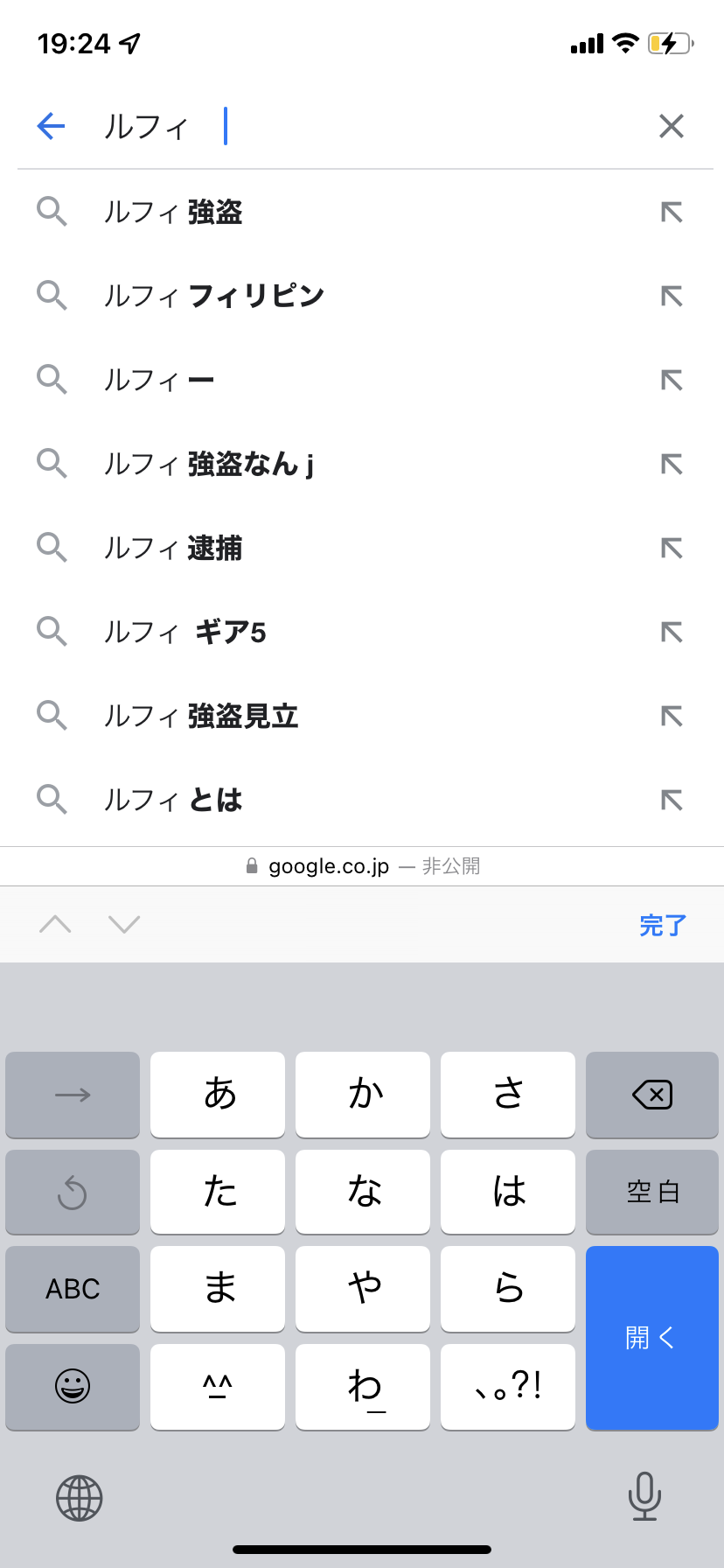Tap the 空白 space key
This screenshot has width=724, height=1568.
[652, 1192]
